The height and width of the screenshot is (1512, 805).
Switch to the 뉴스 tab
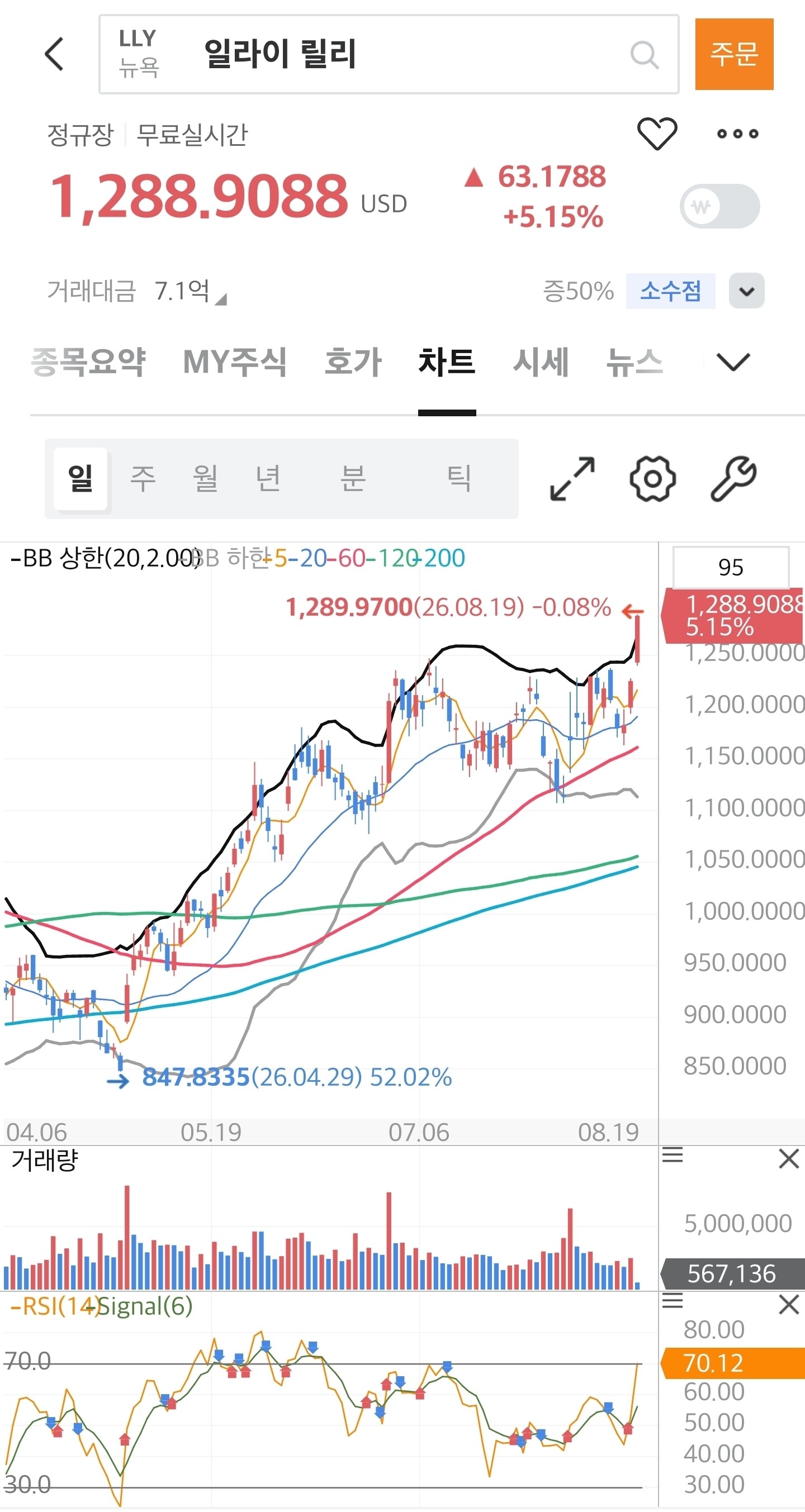tap(634, 362)
